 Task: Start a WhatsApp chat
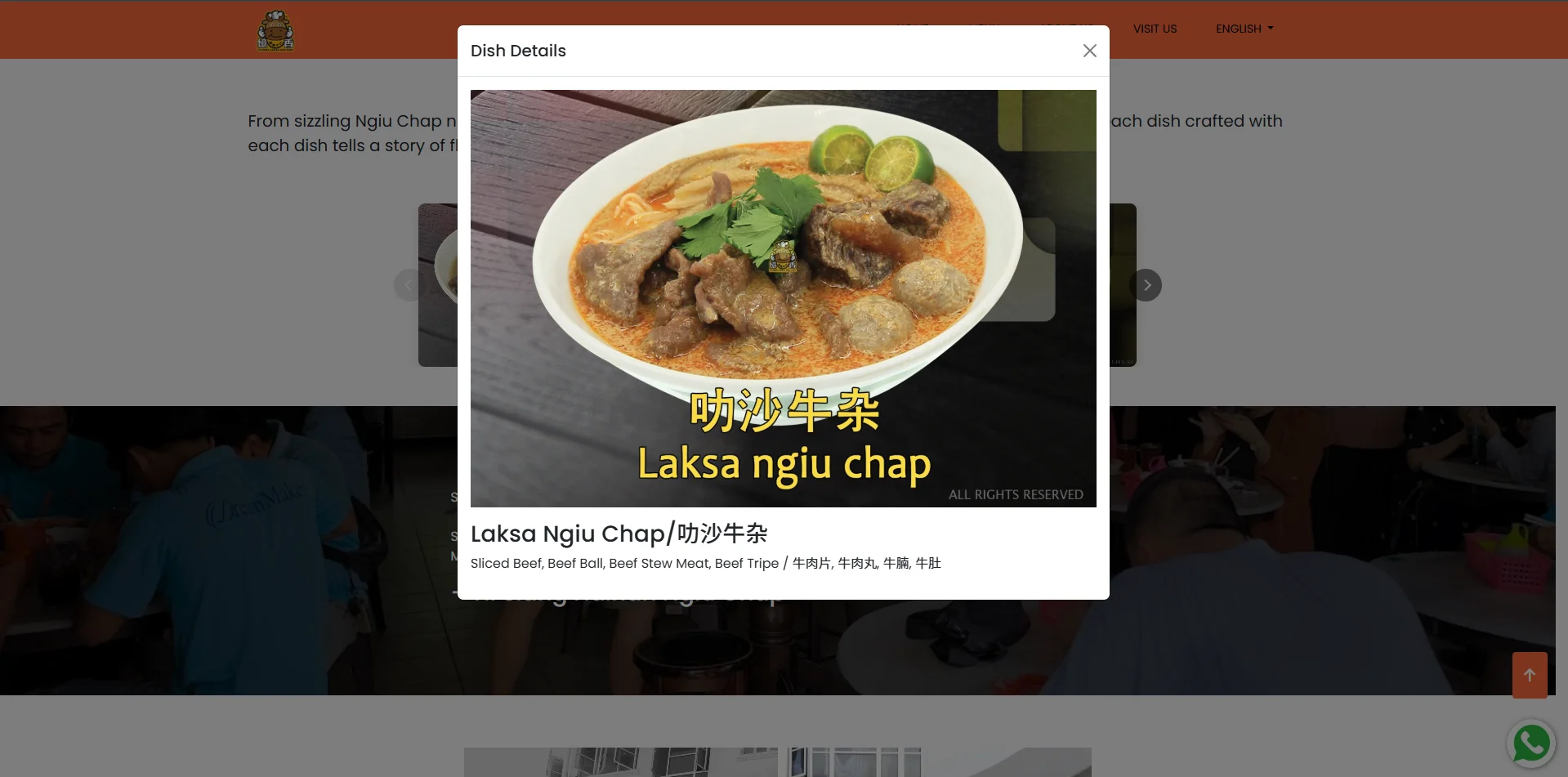[1530, 744]
